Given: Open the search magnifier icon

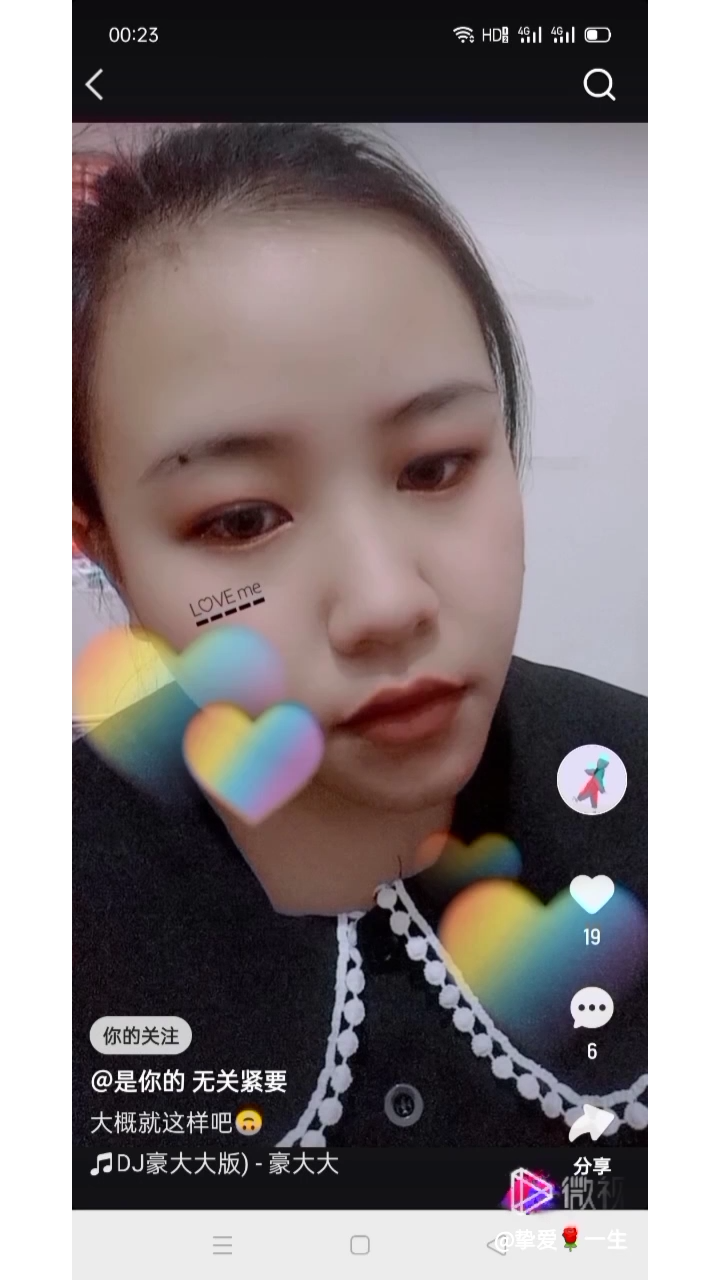Looking at the screenshot, I should tap(599, 85).
